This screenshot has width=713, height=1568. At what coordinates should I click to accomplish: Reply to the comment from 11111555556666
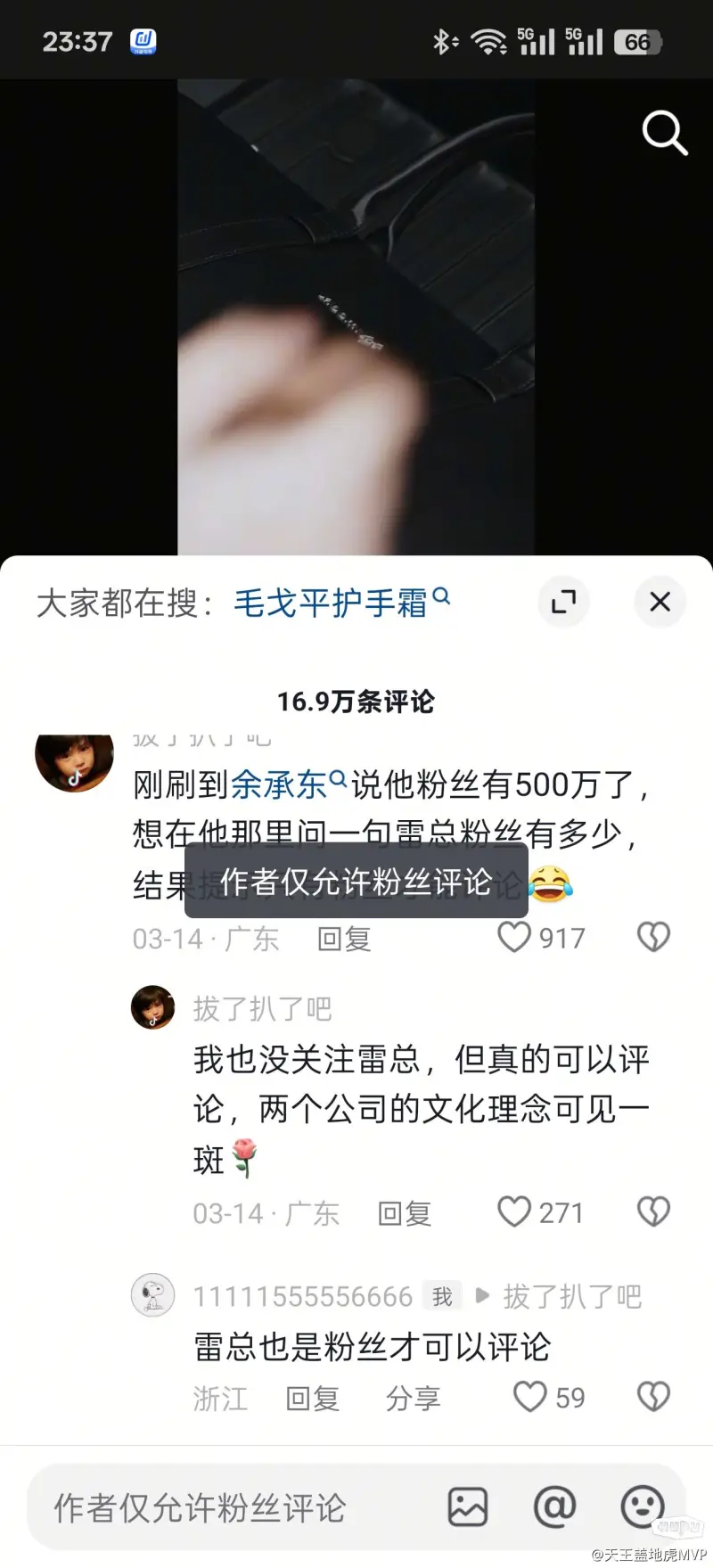tap(313, 1399)
